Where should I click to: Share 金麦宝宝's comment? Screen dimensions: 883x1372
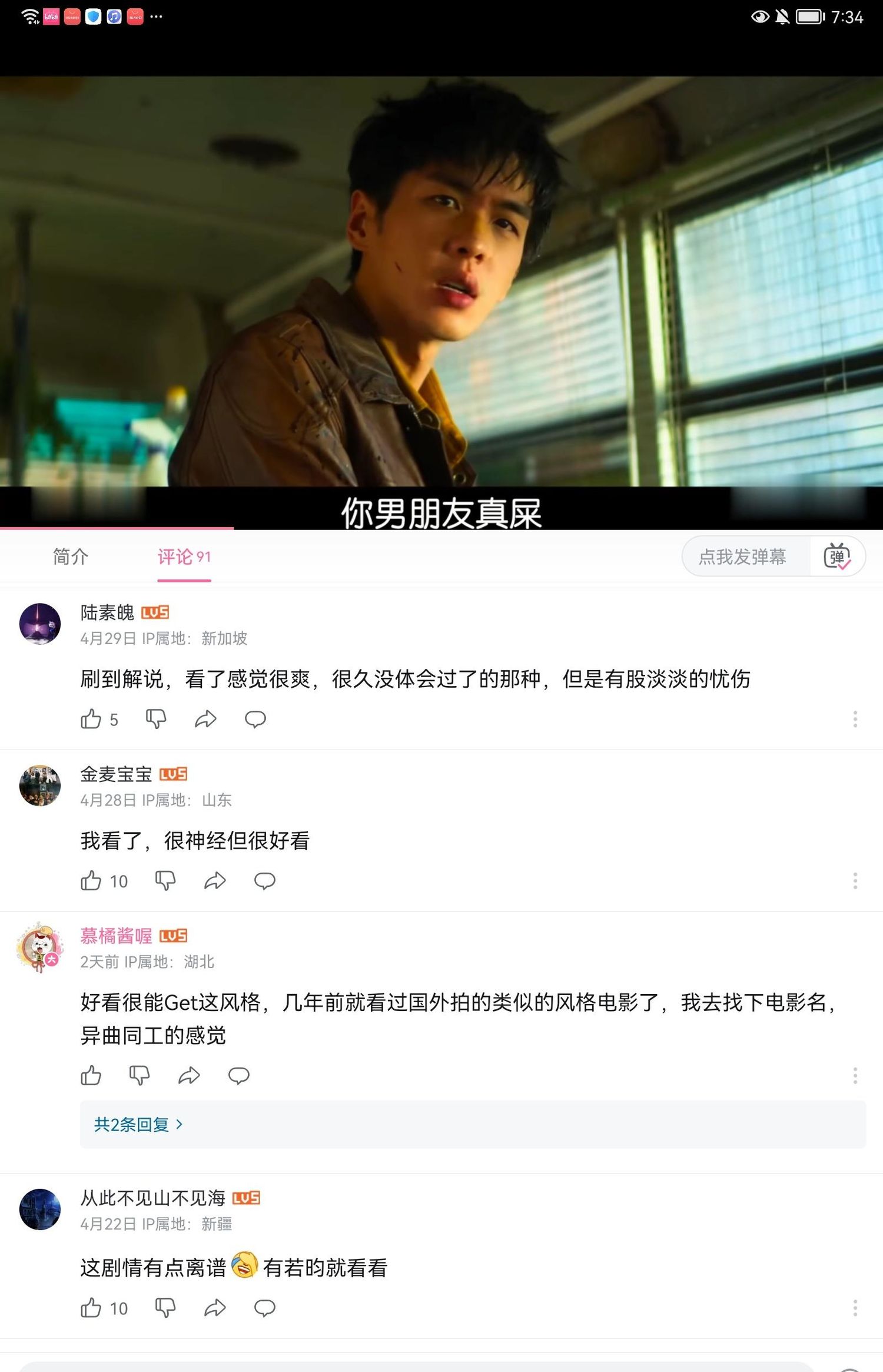coord(215,881)
